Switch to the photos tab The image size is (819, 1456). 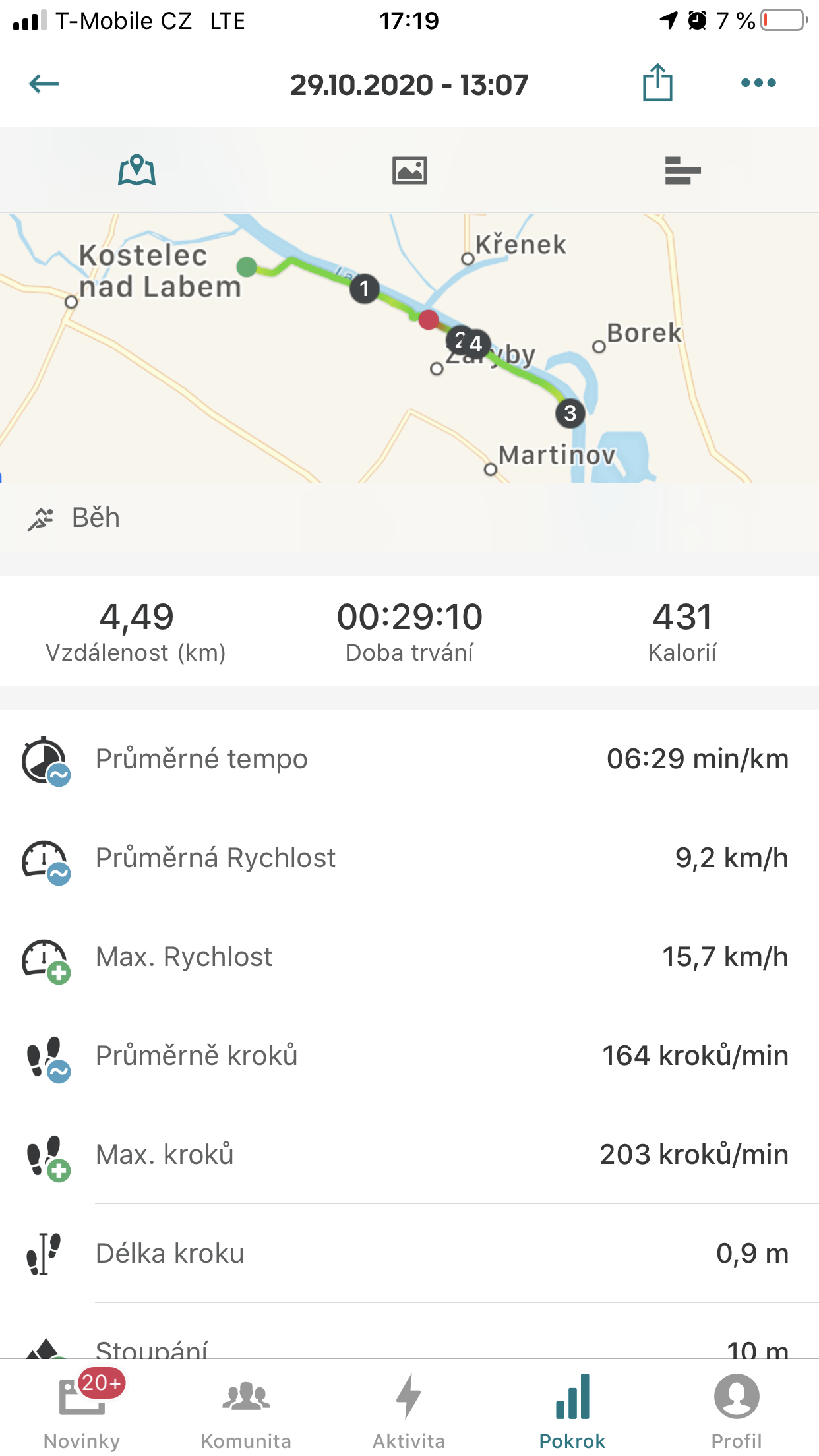pos(409,170)
